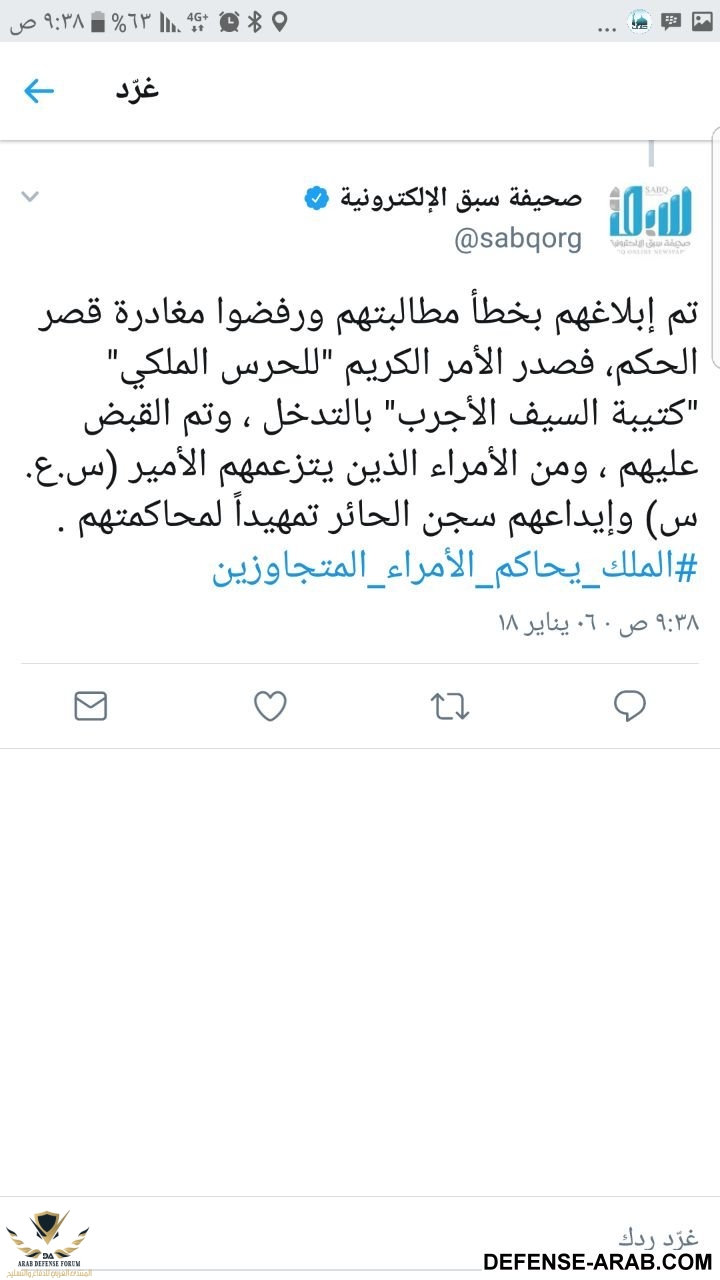
Task: Share the tweet via direct message
Action: click(x=90, y=707)
